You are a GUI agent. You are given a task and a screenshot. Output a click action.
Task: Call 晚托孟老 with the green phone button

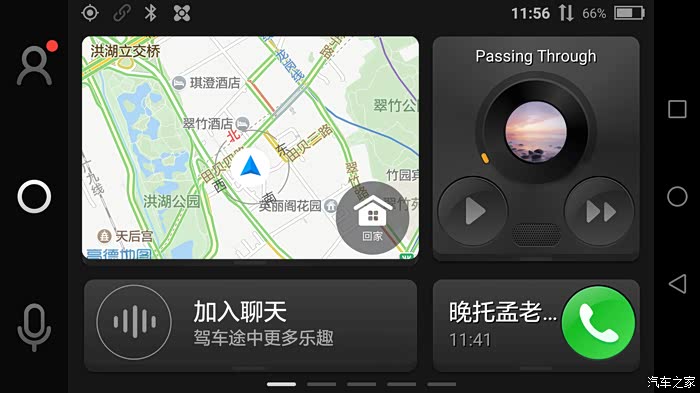pos(598,323)
